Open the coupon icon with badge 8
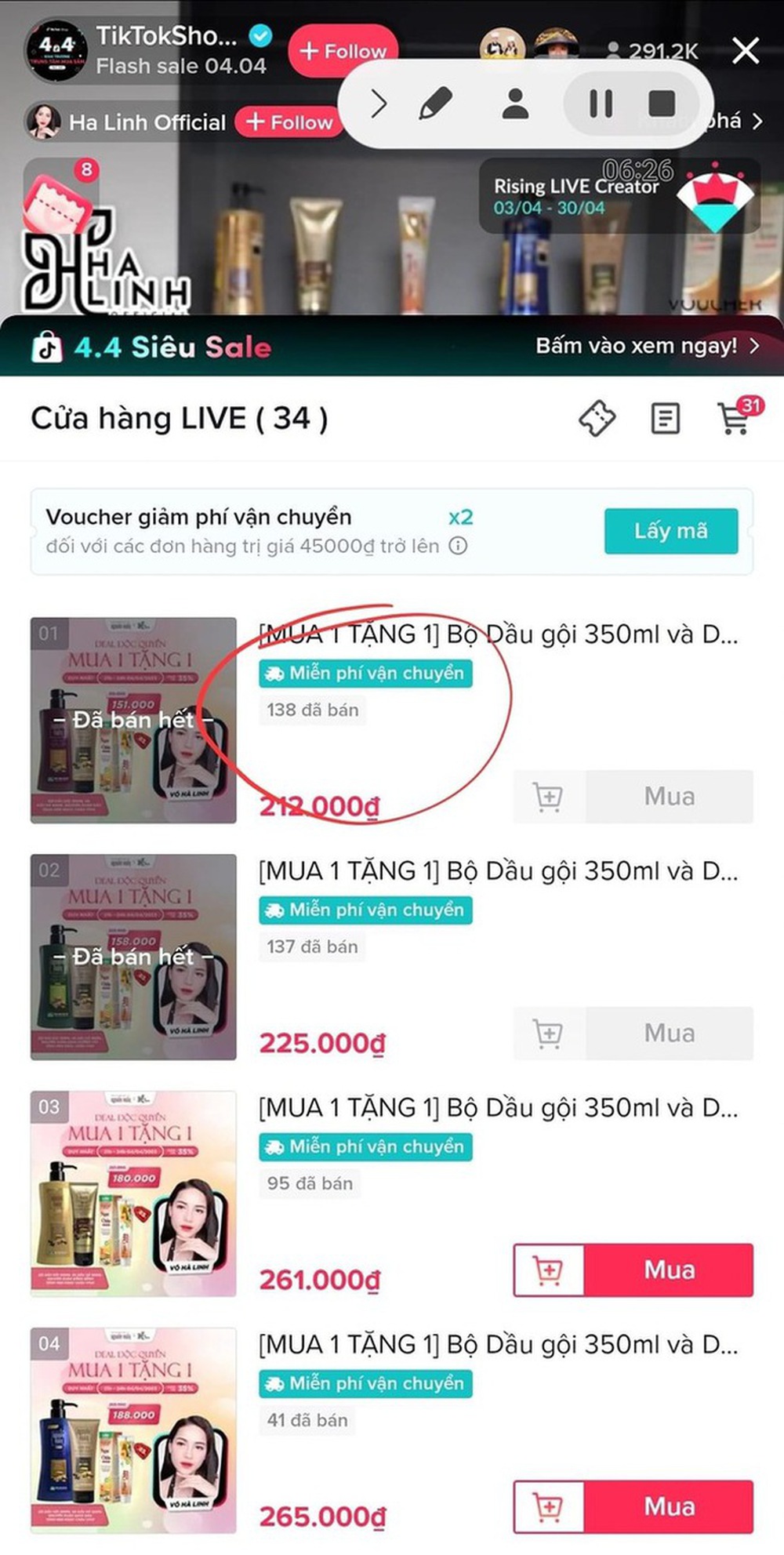 click(59, 196)
